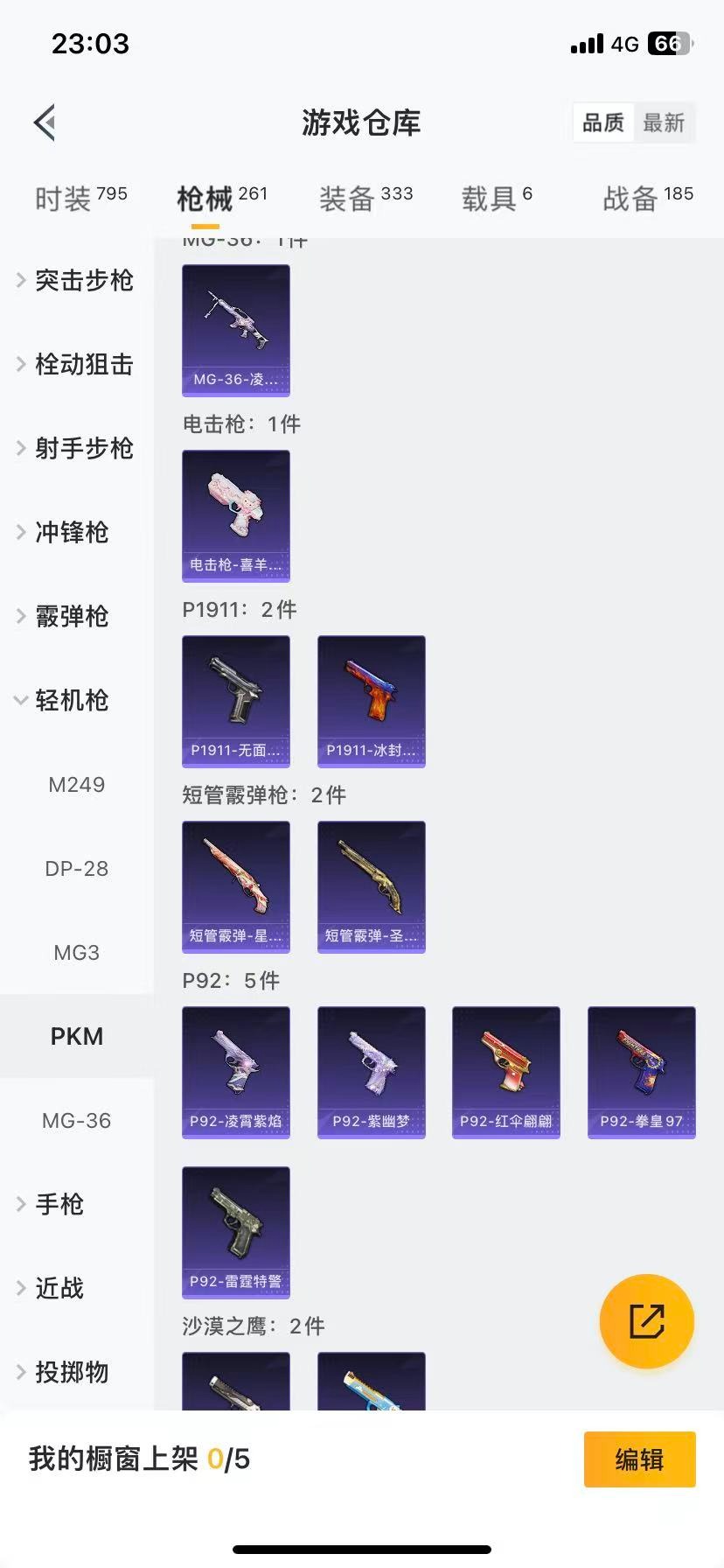Switch to the 时装 tab
The width and height of the screenshot is (724, 1568).
[80, 199]
